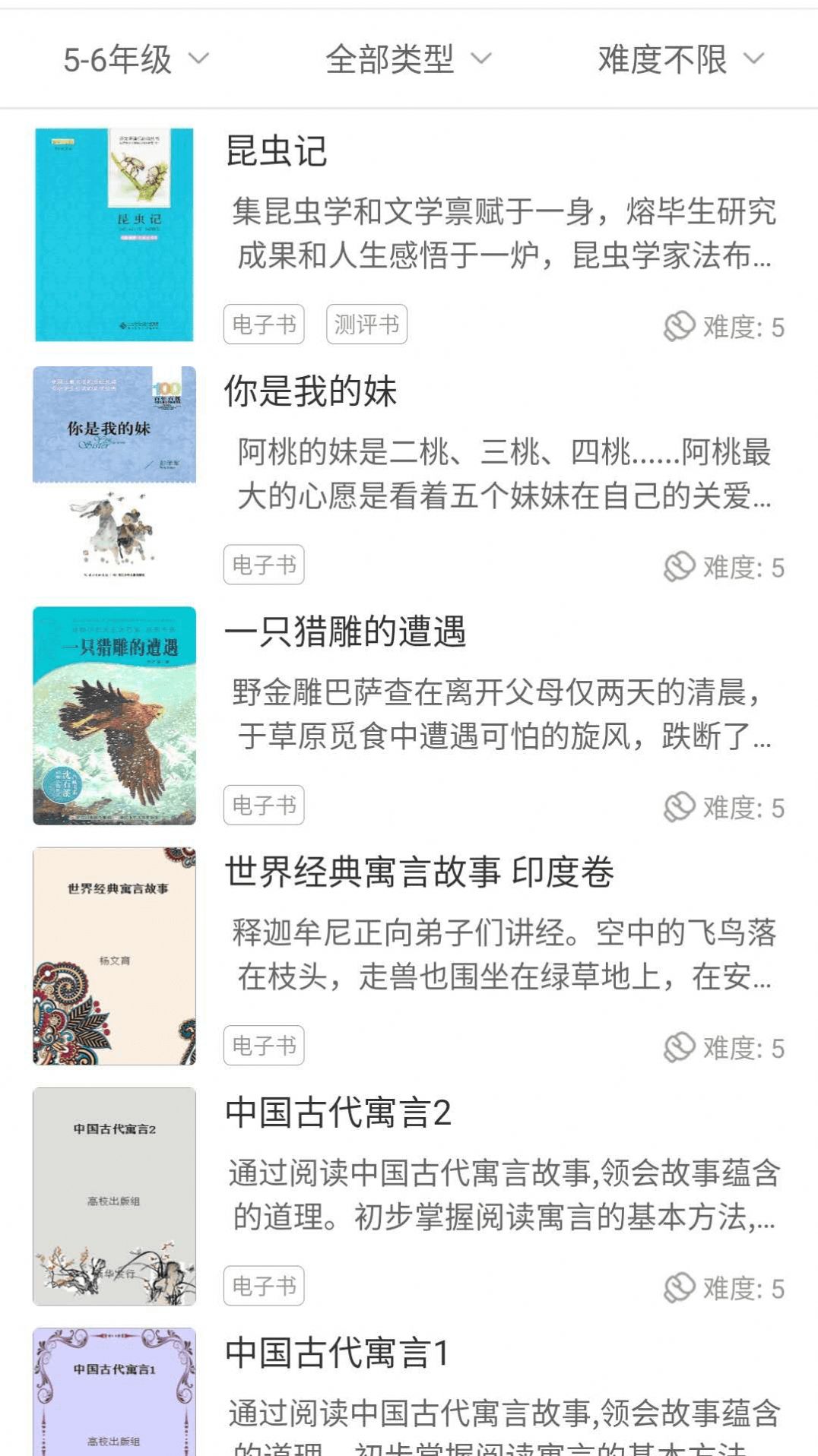Toggle the 电子书 label under 一只猎雕的遭遇

pyautogui.click(x=264, y=804)
